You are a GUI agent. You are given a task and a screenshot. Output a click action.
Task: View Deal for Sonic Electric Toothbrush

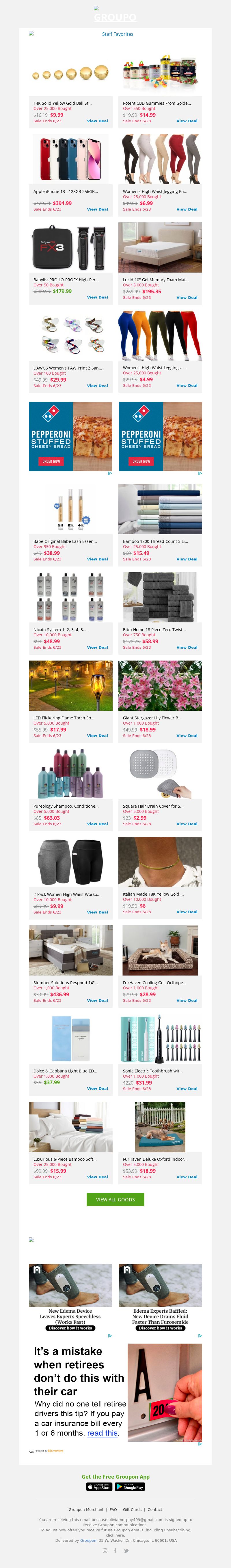[x=187, y=1088]
